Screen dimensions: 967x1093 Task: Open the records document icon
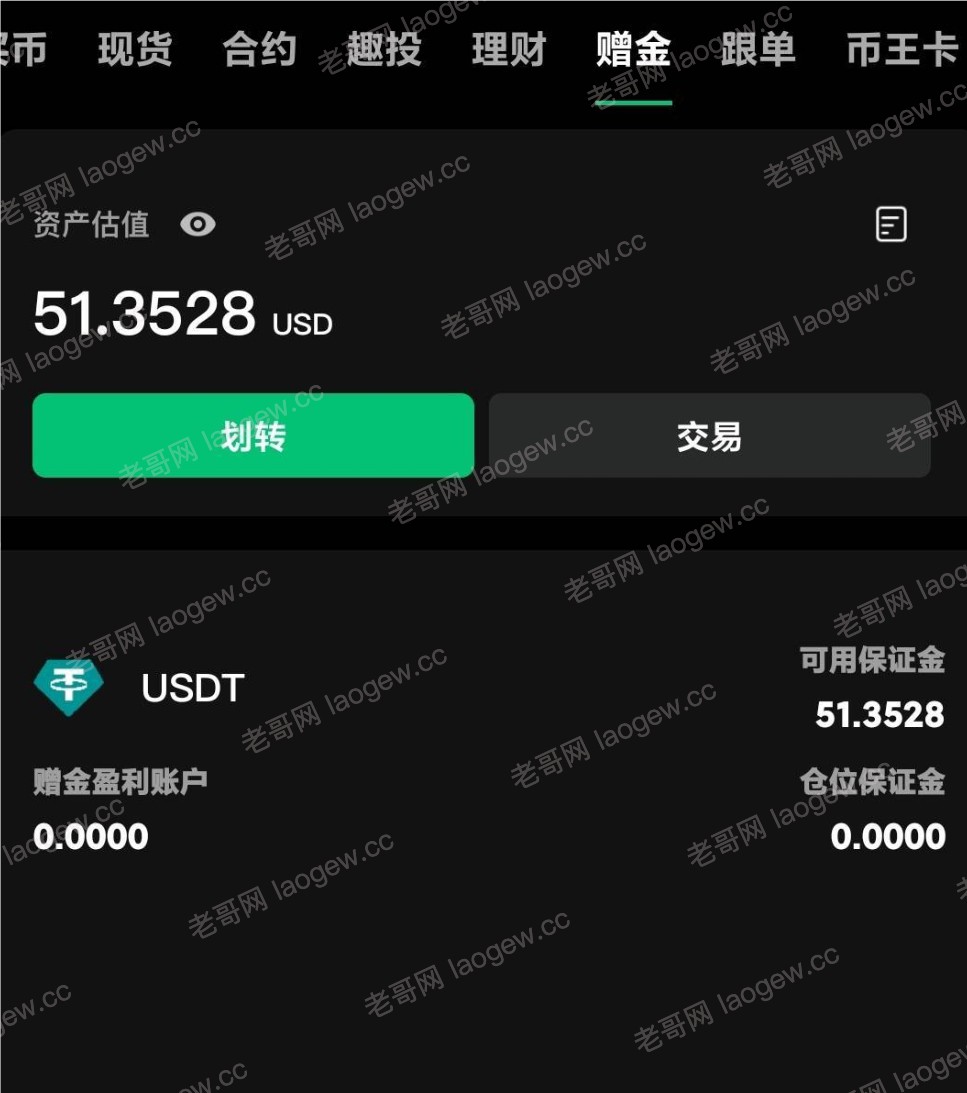click(891, 224)
